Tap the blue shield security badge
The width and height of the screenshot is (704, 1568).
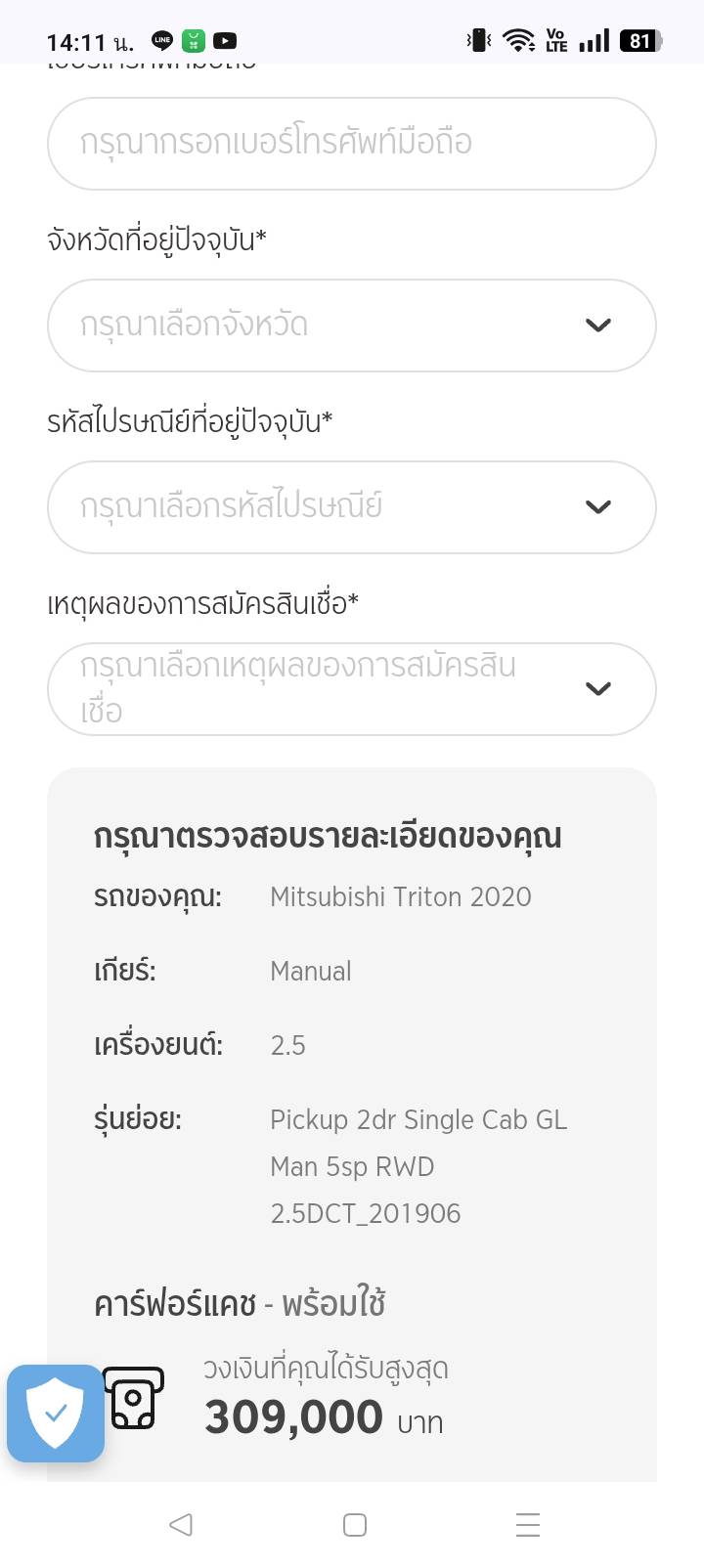(56, 1413)
